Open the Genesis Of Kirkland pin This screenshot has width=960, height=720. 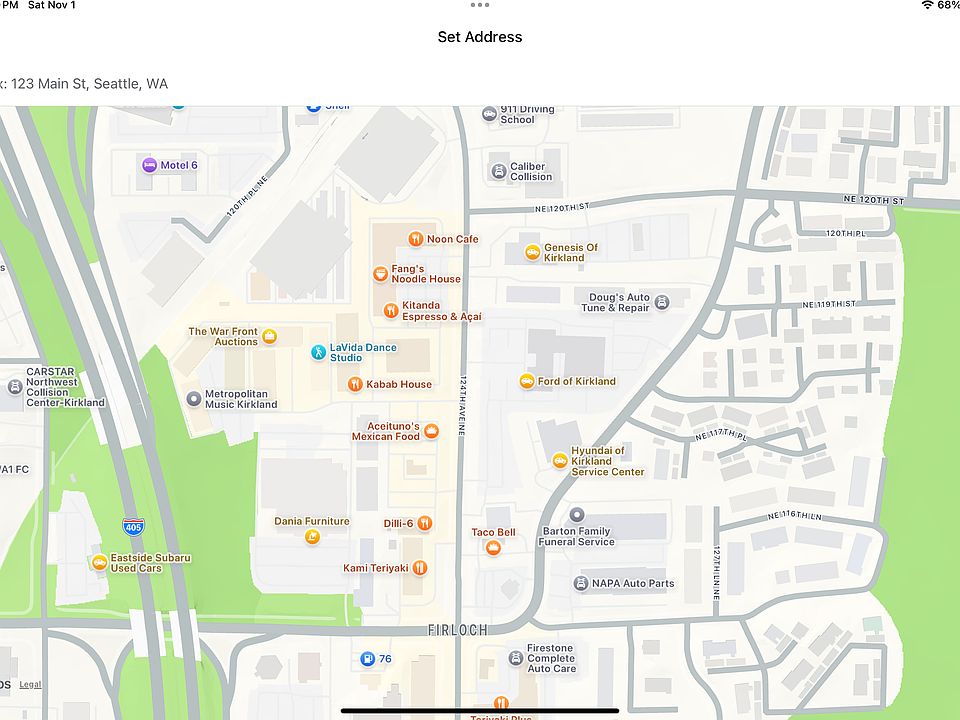[x=533, y=252]
